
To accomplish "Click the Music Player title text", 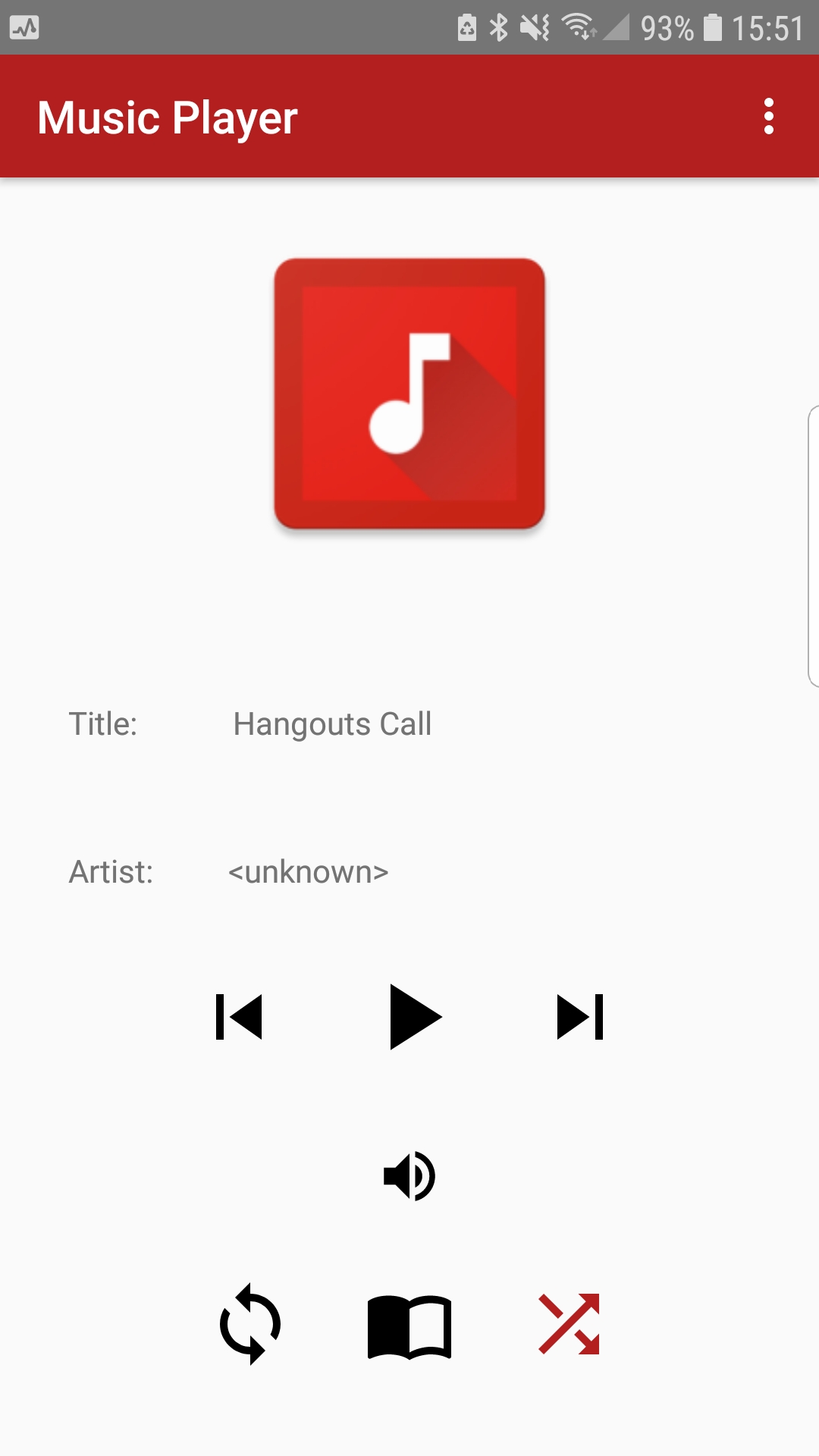I will click(167, 118).
